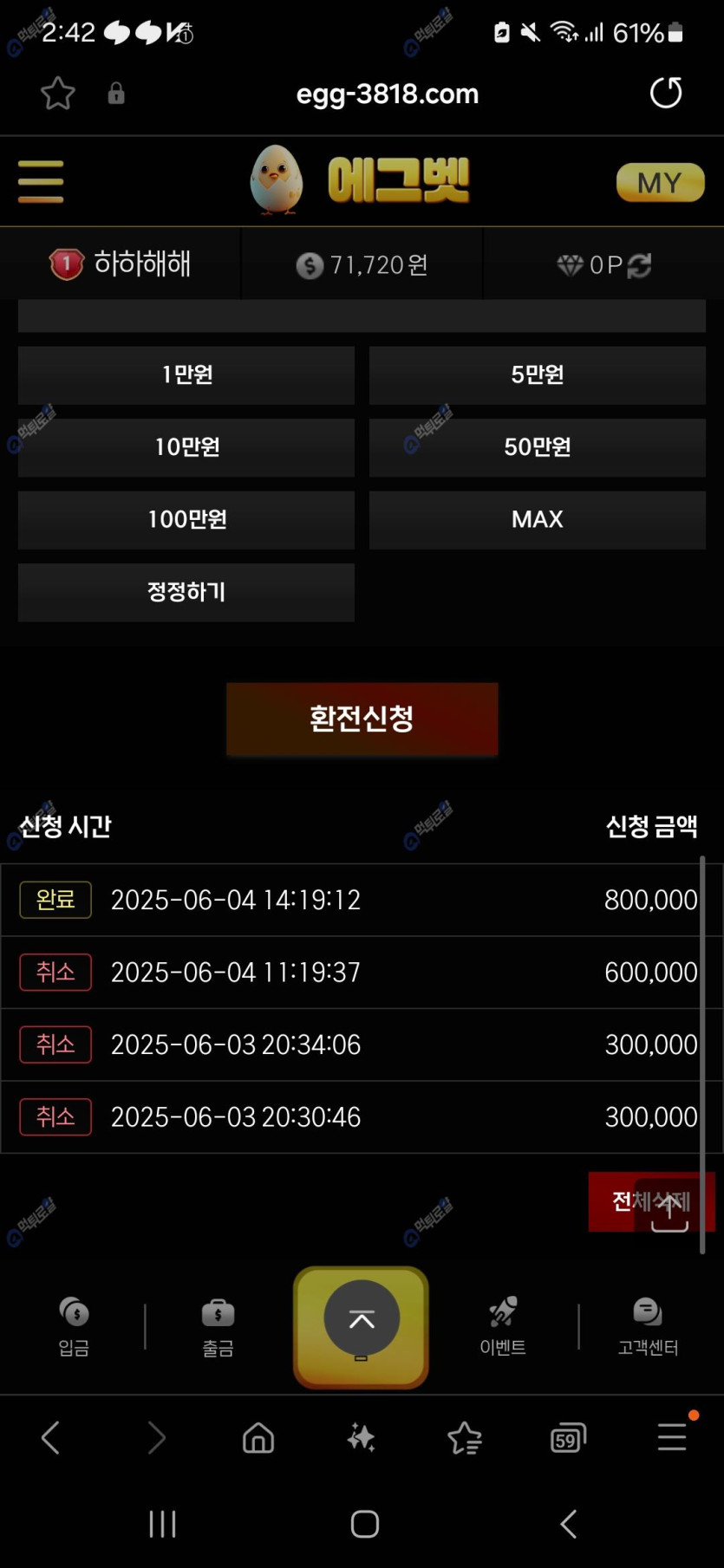Go to the 출금 withdrawal tab
Screen dimensions: 724x1568
(218, 1326)
